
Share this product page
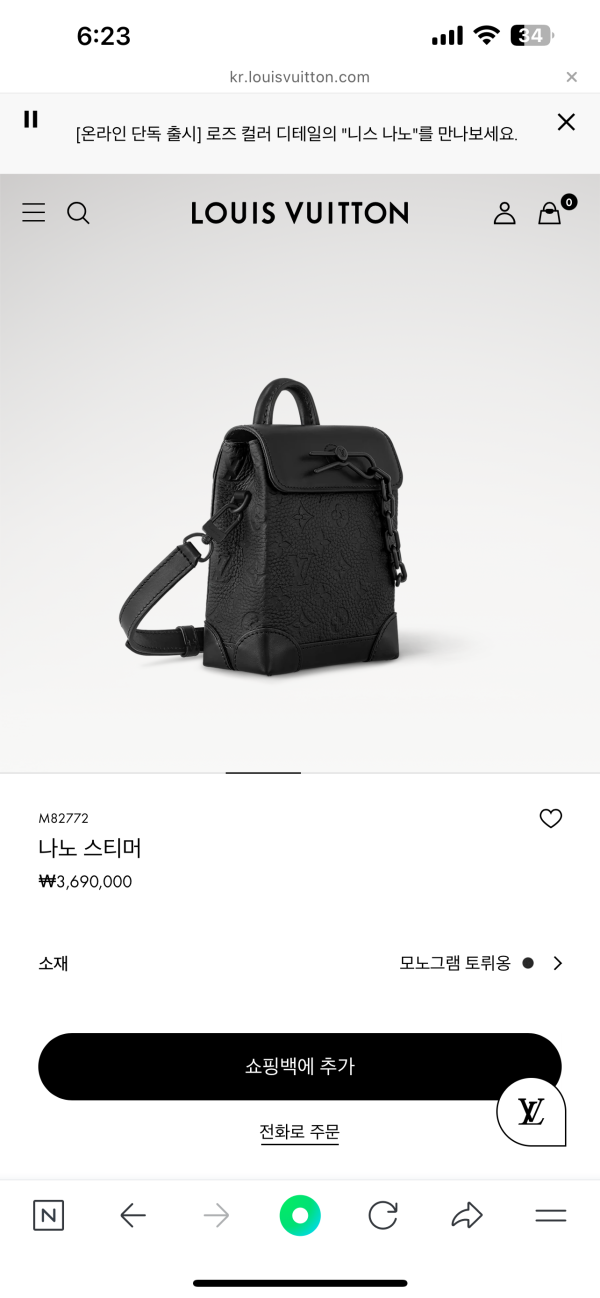466,1215
